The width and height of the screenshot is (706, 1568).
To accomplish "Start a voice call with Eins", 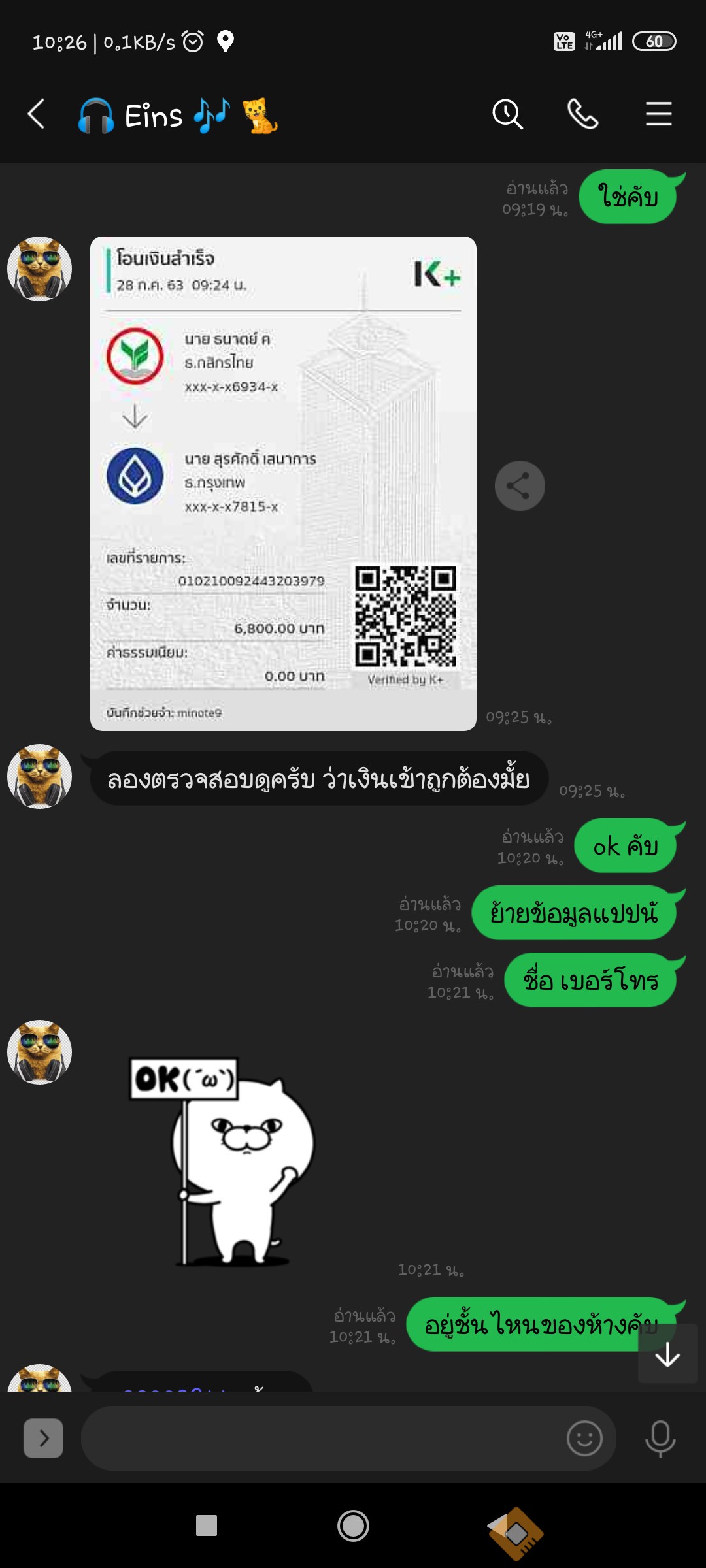I will [x=582, y=114].
